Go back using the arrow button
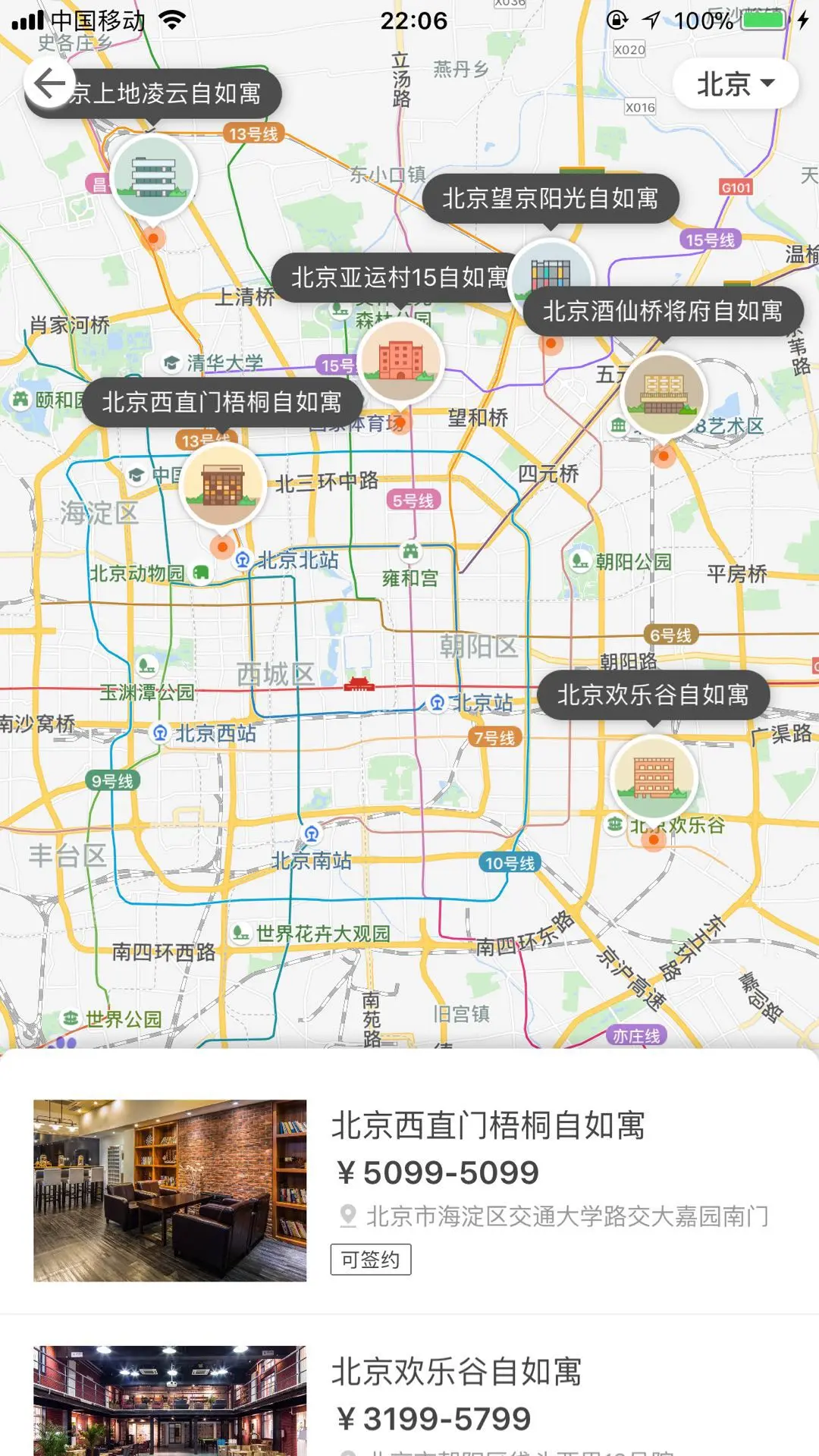Image resolution: width=819 pixels, height=1456 pixels. click(49, 83)
